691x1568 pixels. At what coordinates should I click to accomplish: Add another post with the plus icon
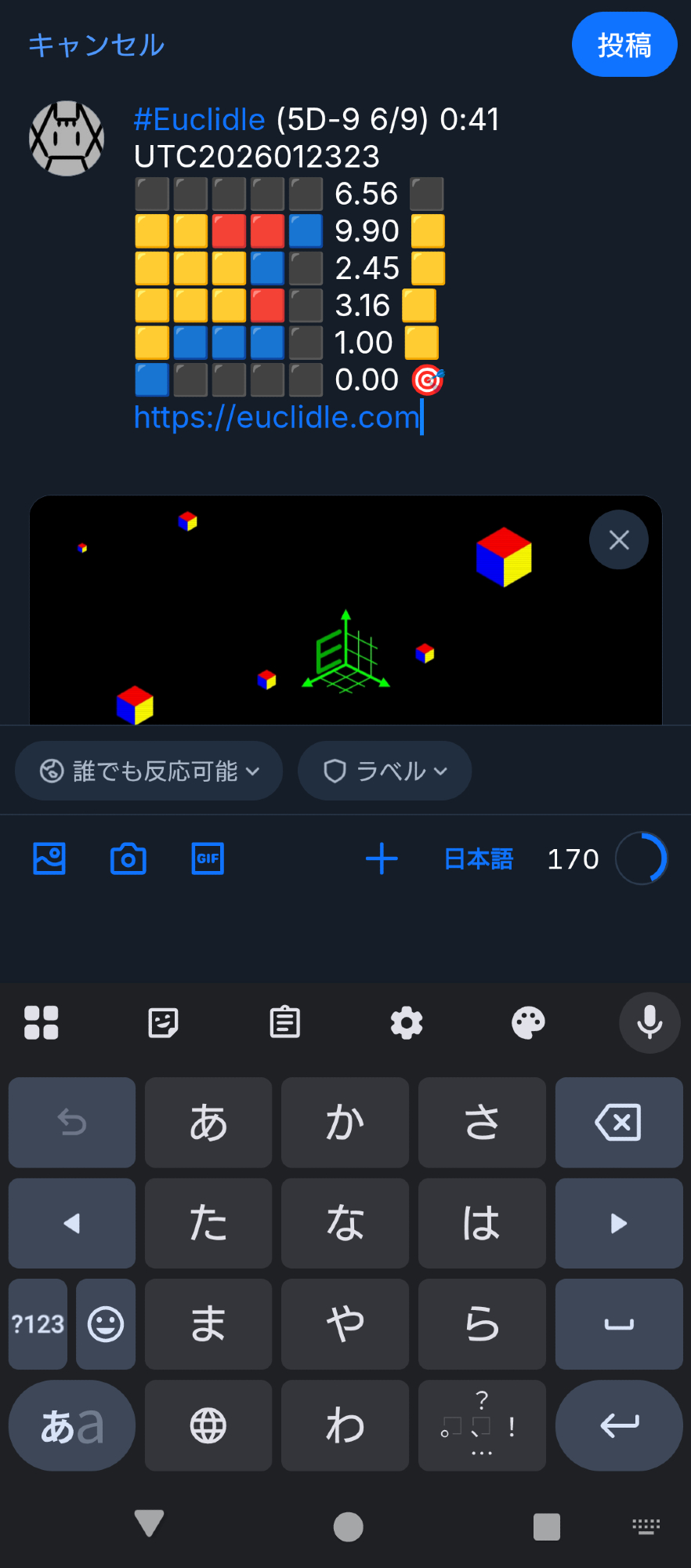click(382, 858)
